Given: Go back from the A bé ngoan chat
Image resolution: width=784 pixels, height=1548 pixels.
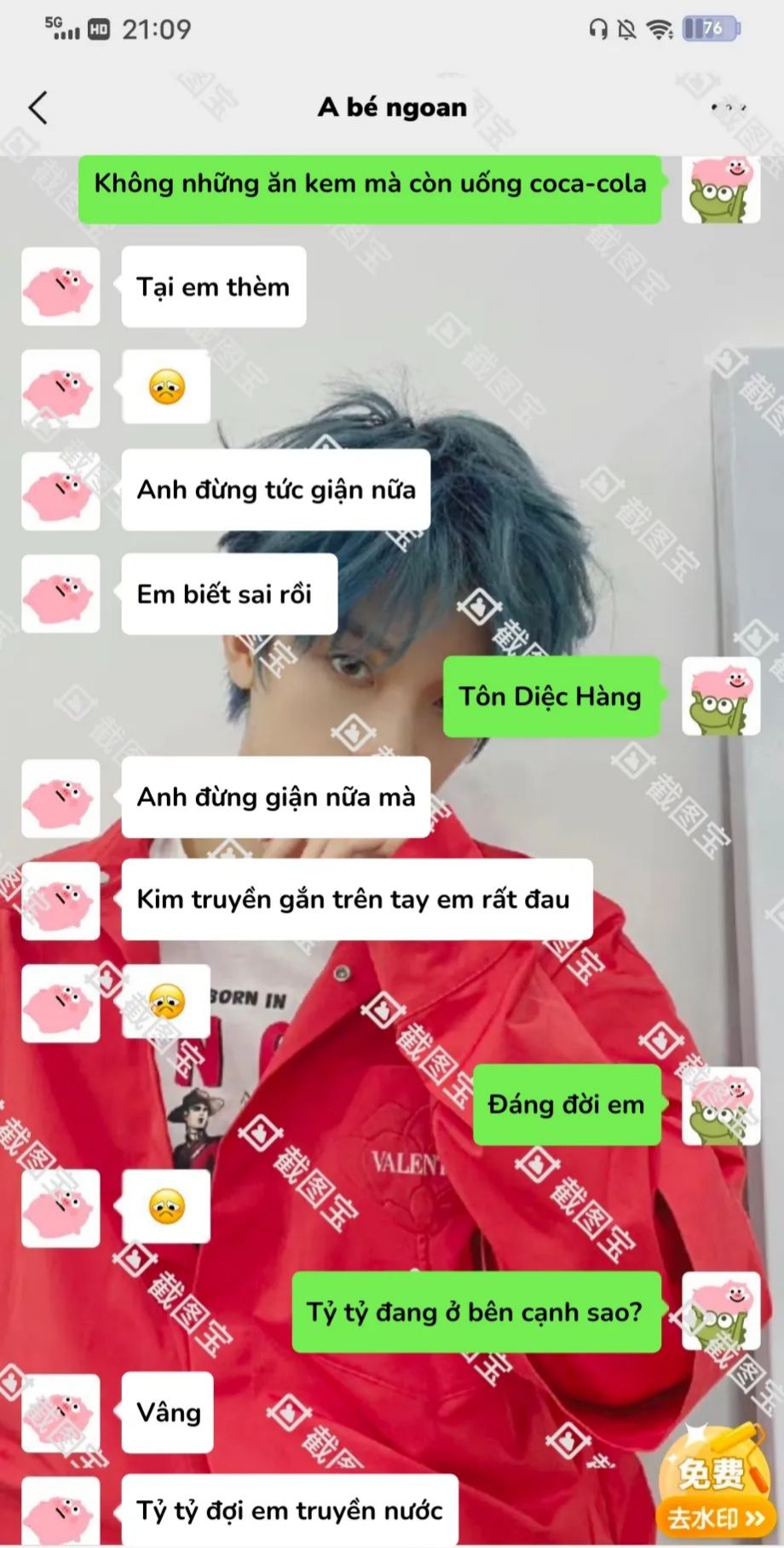Looking at the screenshot, I should coord(37,108).
